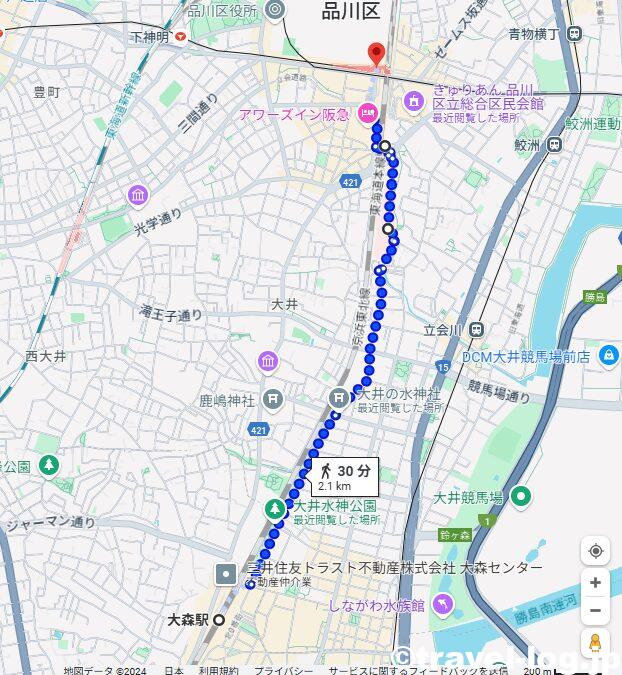Viewport: 622px width, 675px height.
Task: Zoom in on the map
Action: tap(595, 582)
